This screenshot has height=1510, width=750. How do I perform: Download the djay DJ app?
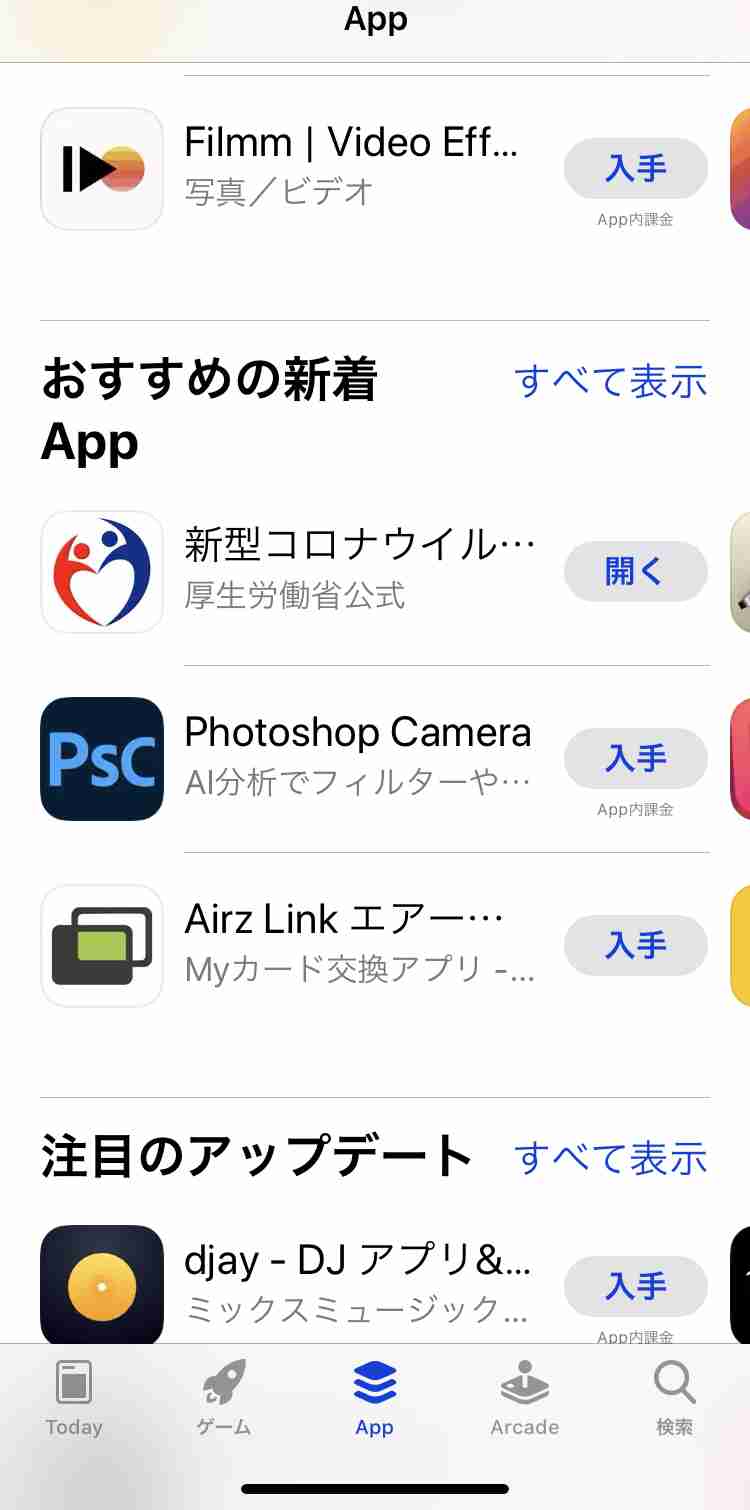coord(636,1286)
